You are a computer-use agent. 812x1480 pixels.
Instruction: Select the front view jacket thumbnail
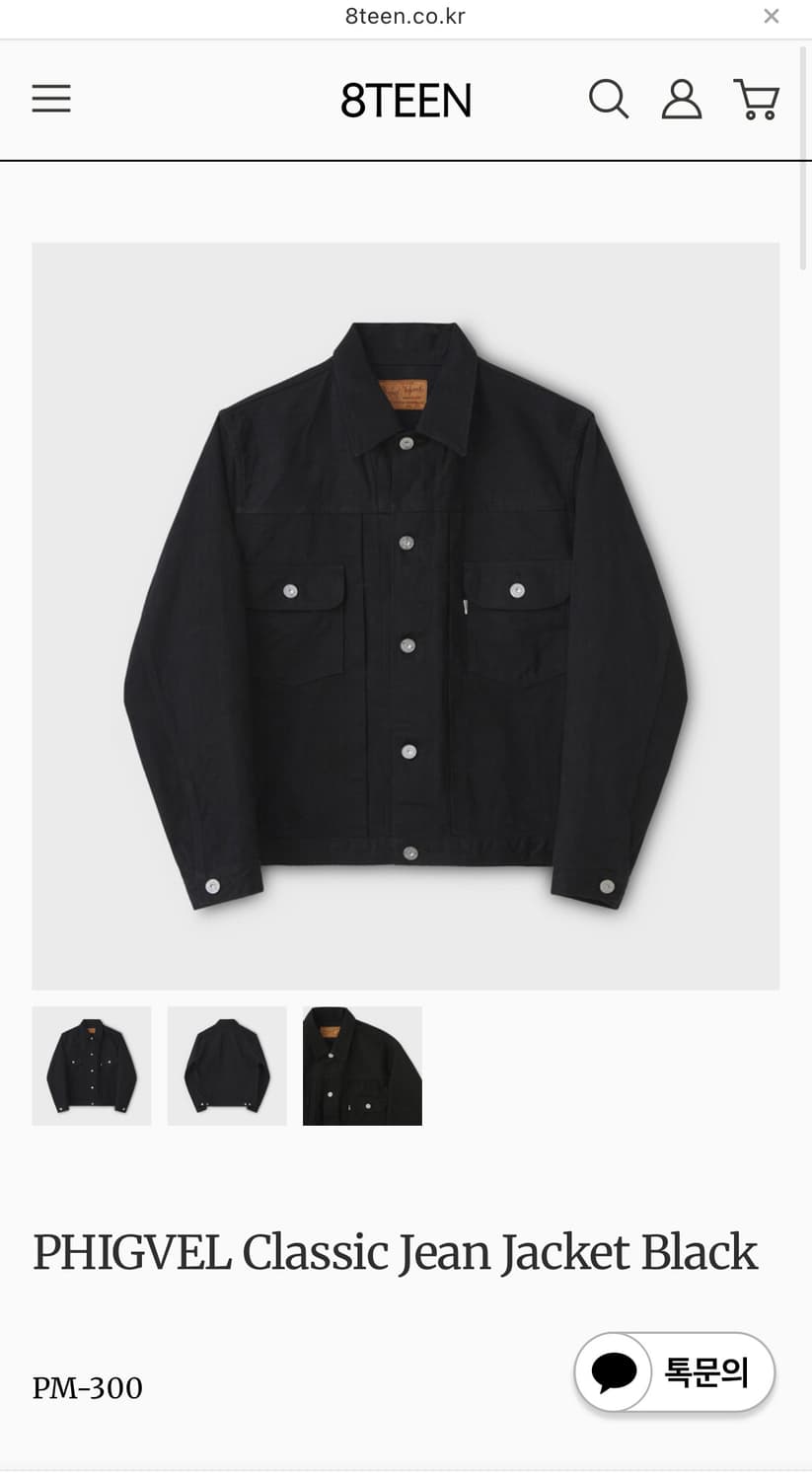click(x=92, y=1066)
